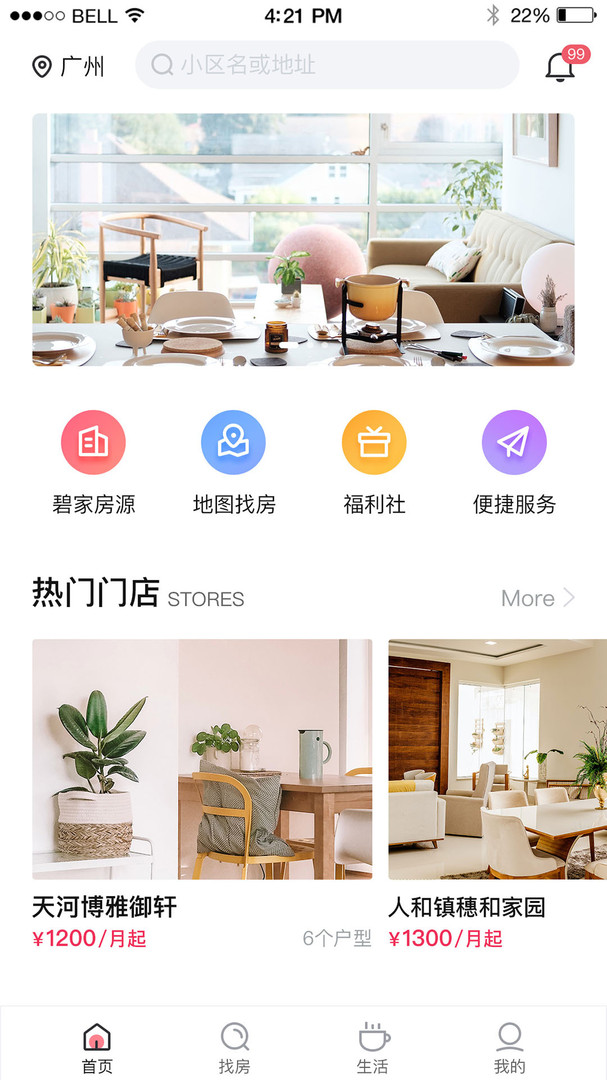
Task: Switch to the 首页 tab
Action: (97, 1047)
